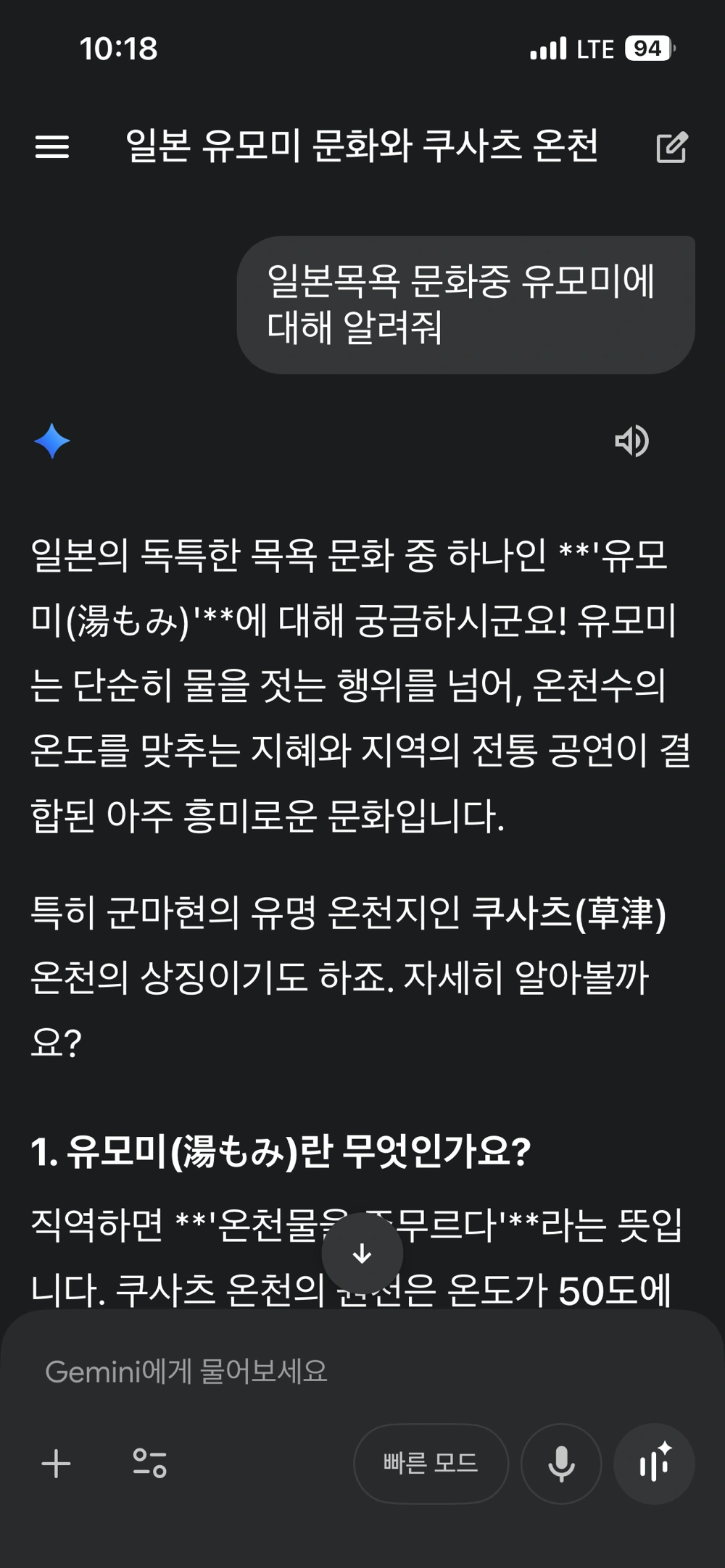Open the hamburger side menu
This screenshot has width=725, height=1568.
point(52,147)
